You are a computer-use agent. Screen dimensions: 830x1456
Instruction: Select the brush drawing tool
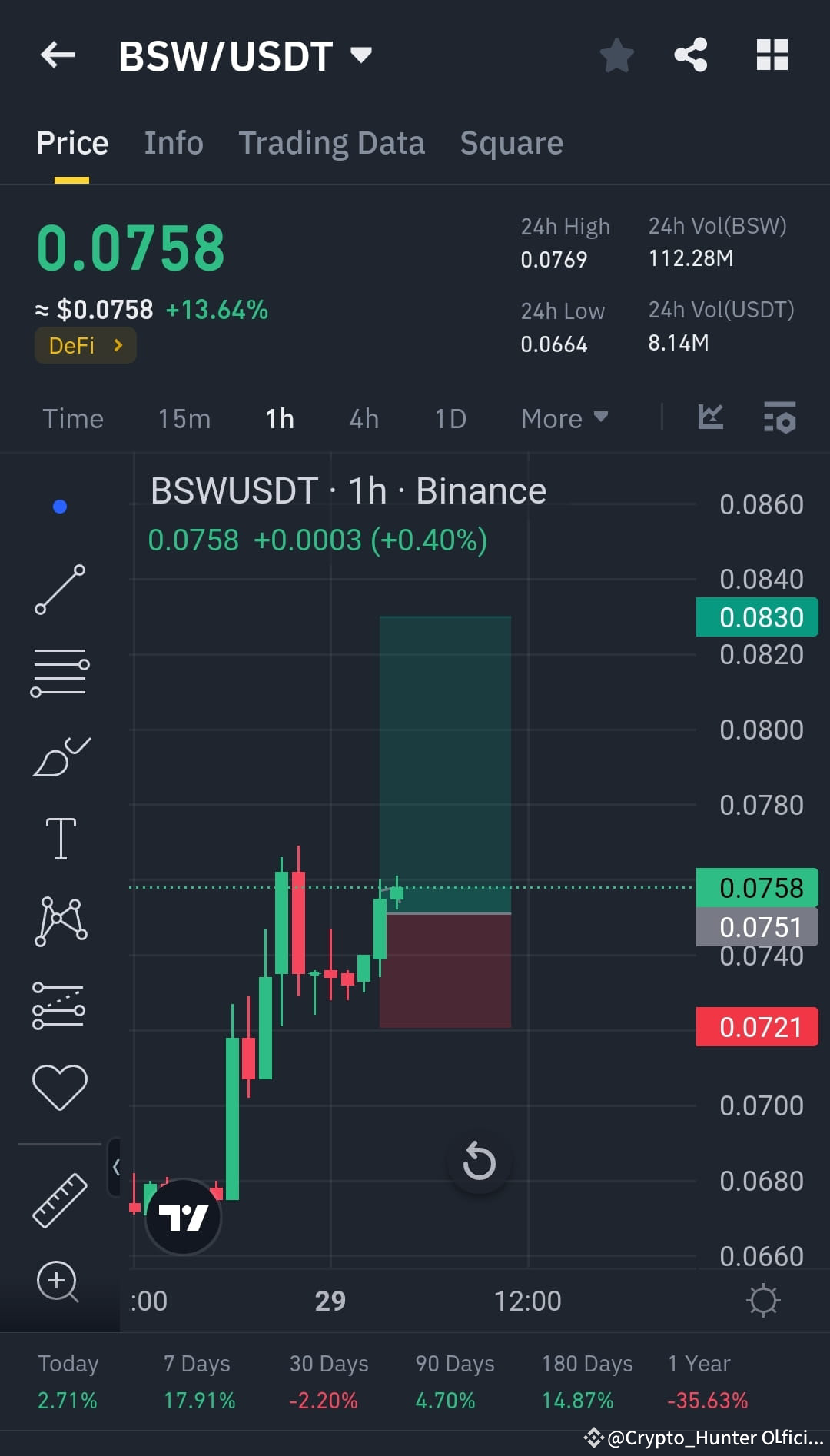coord(61,757)
